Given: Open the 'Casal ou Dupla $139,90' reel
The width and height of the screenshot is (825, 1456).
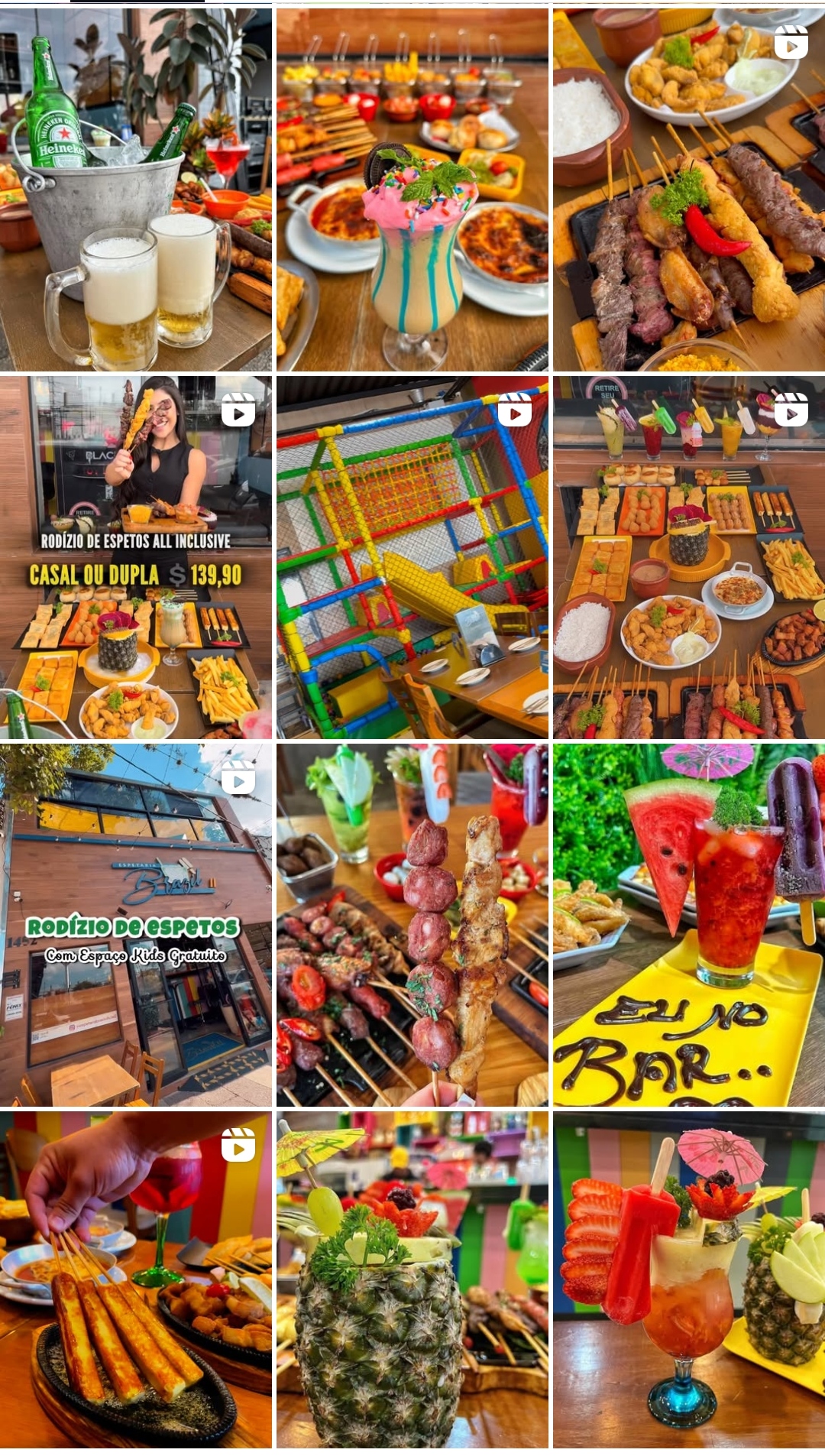Looking at the screenshot, I should click(136, 557).
